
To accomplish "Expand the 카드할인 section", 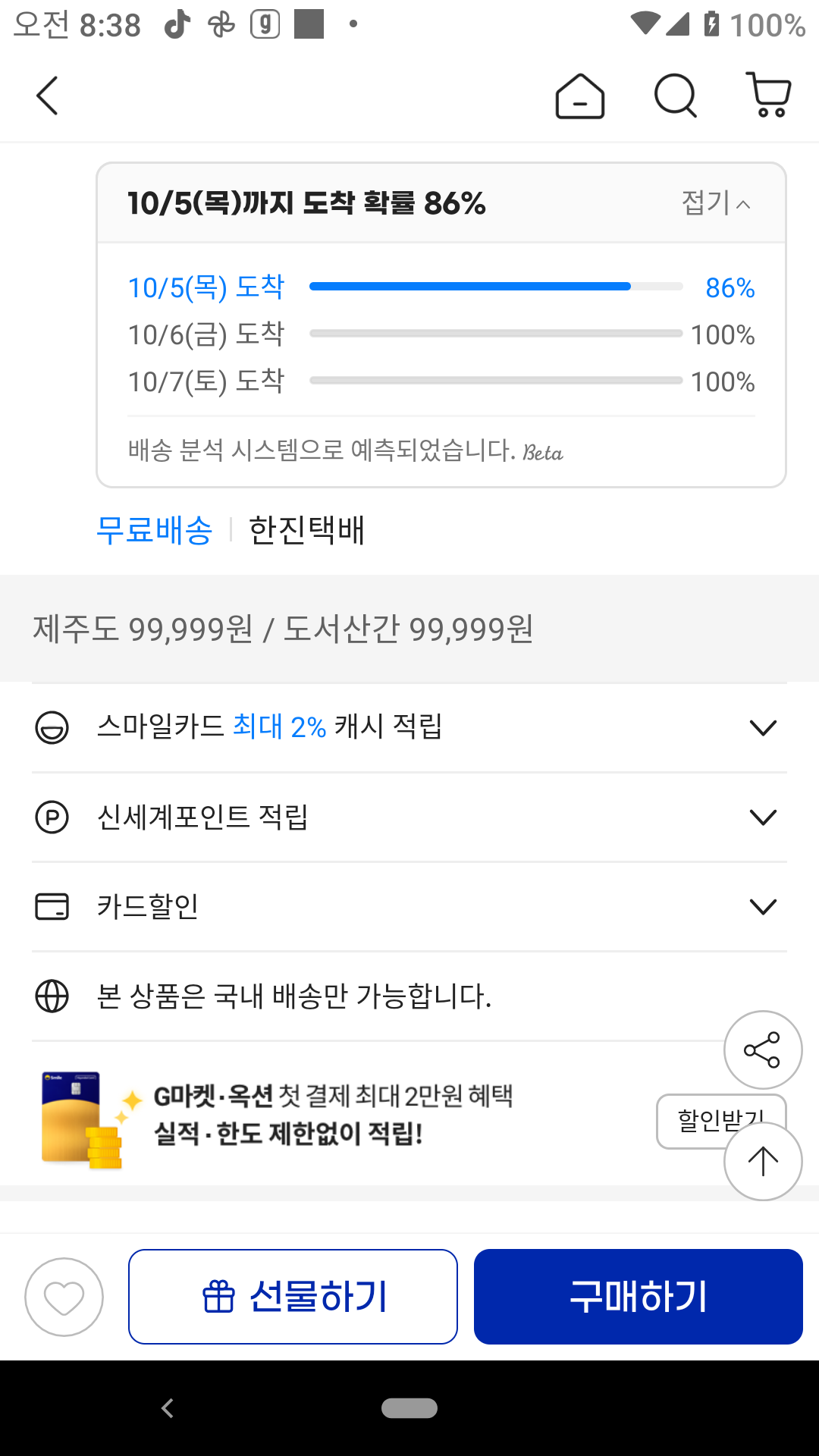I will [x=409, y=906].
